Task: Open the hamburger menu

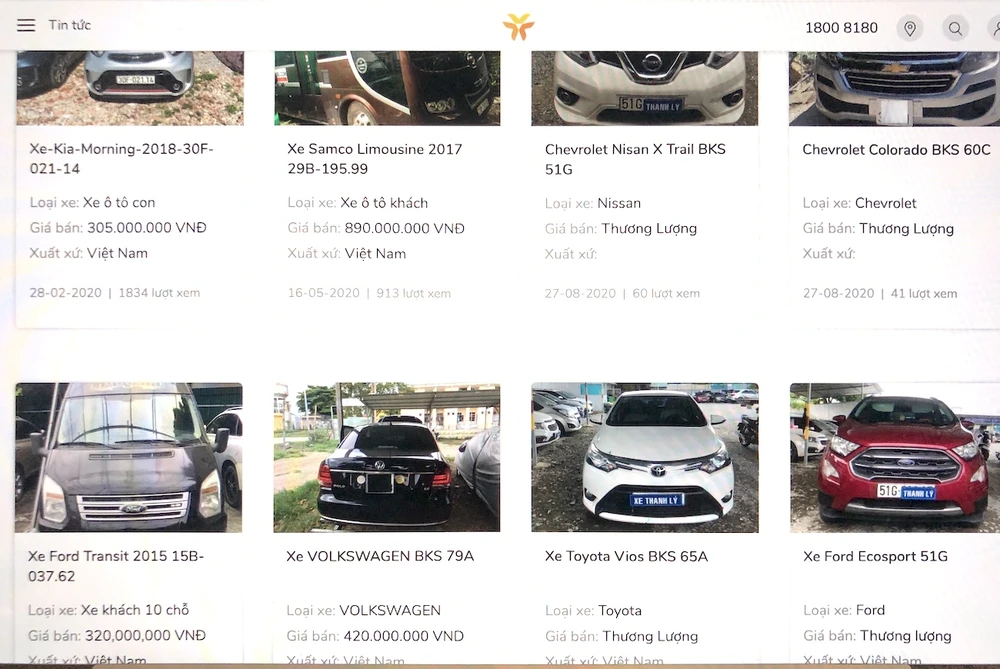Action: 26,25
